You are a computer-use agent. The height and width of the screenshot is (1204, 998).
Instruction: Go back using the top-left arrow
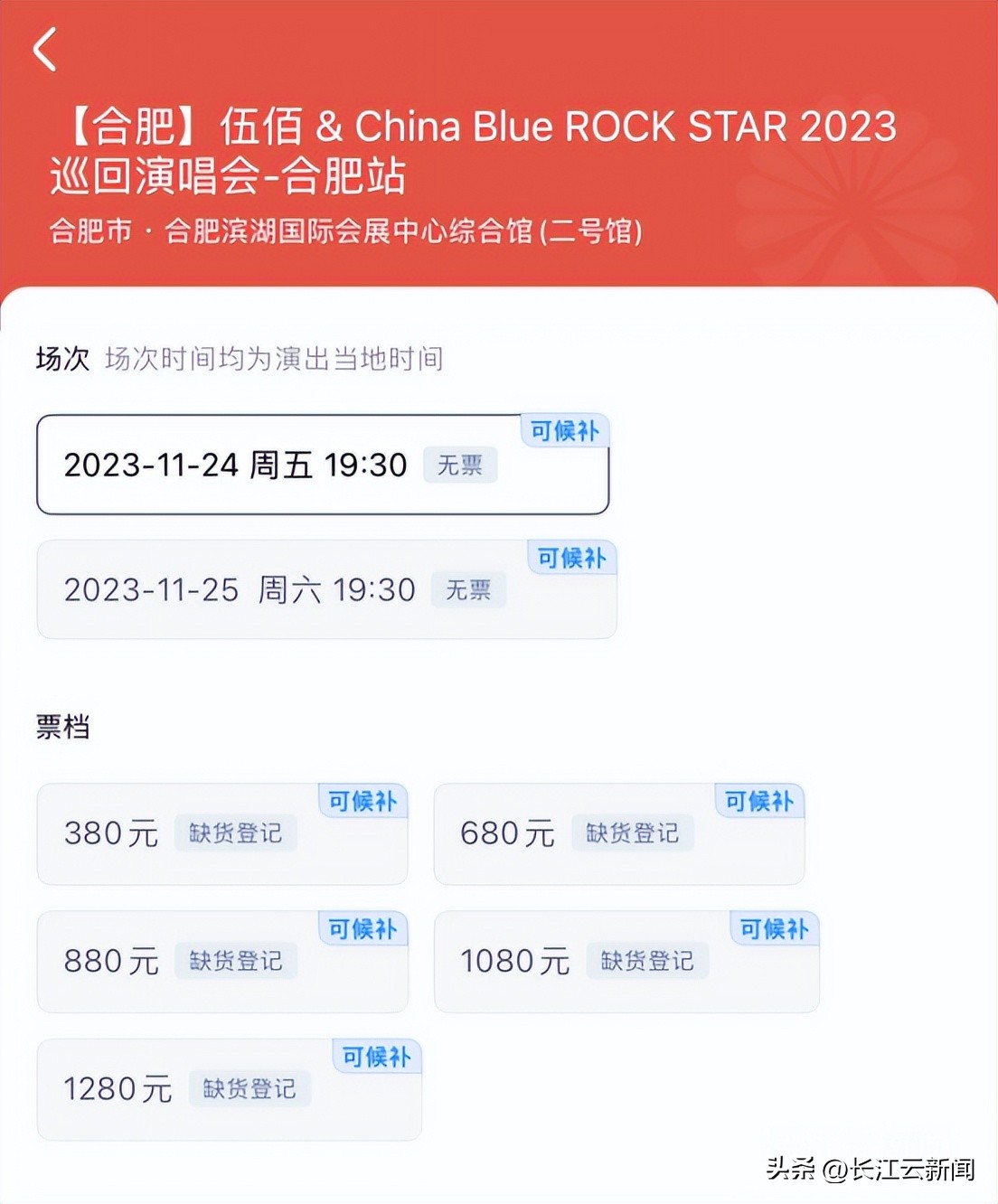tap(45, 49)
